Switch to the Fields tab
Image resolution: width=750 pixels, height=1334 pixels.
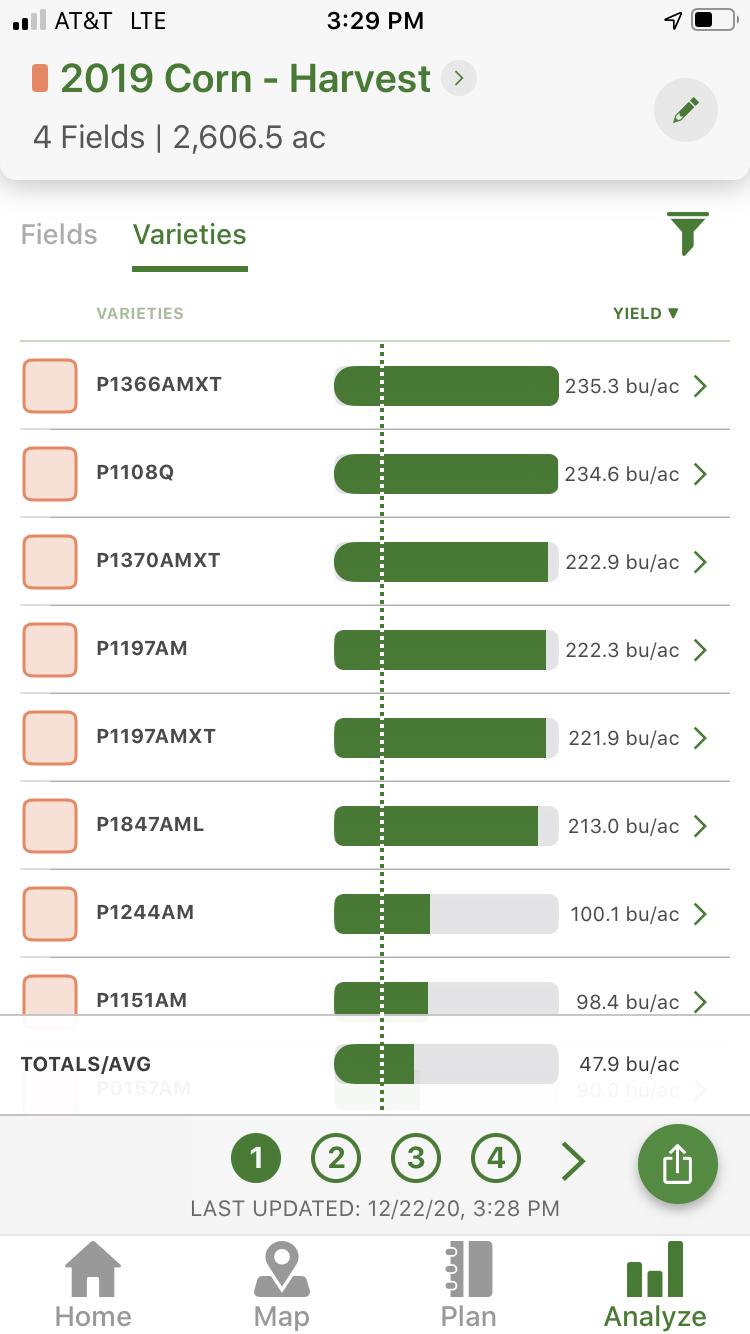[59, 235]
